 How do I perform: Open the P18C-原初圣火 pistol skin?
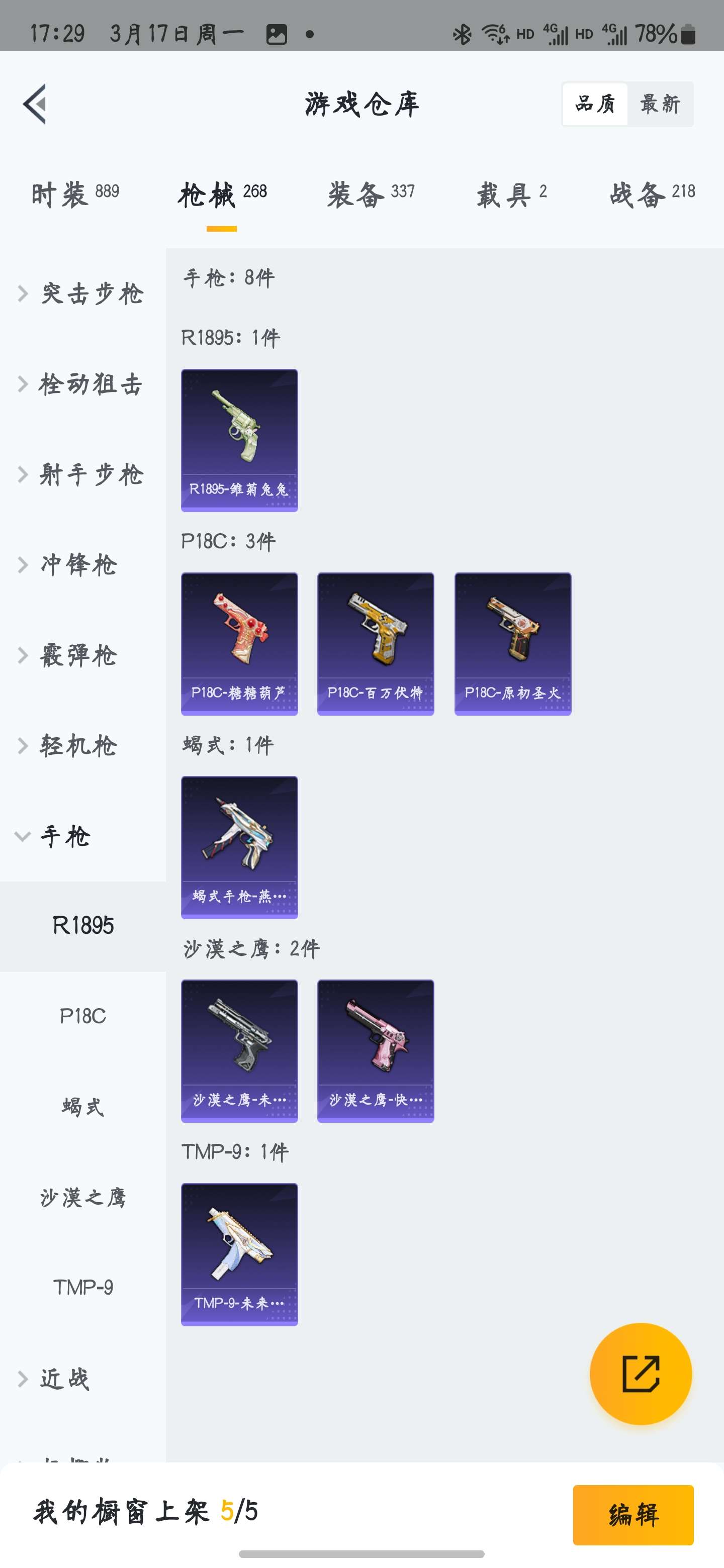512,643
